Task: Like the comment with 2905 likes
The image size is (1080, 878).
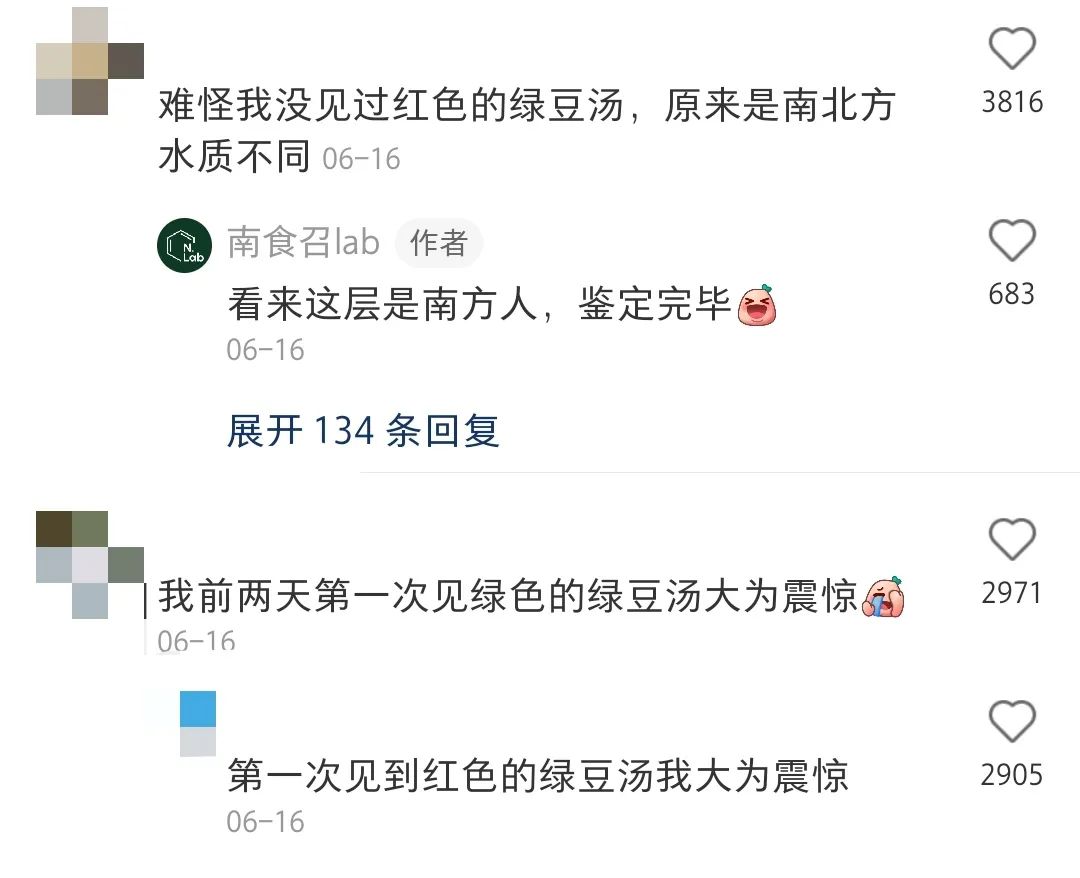Action: point(1011,722)
